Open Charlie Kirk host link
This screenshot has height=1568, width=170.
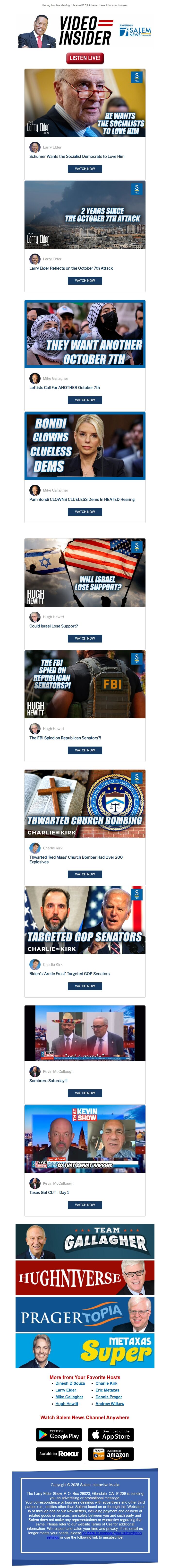(106, 1383)
